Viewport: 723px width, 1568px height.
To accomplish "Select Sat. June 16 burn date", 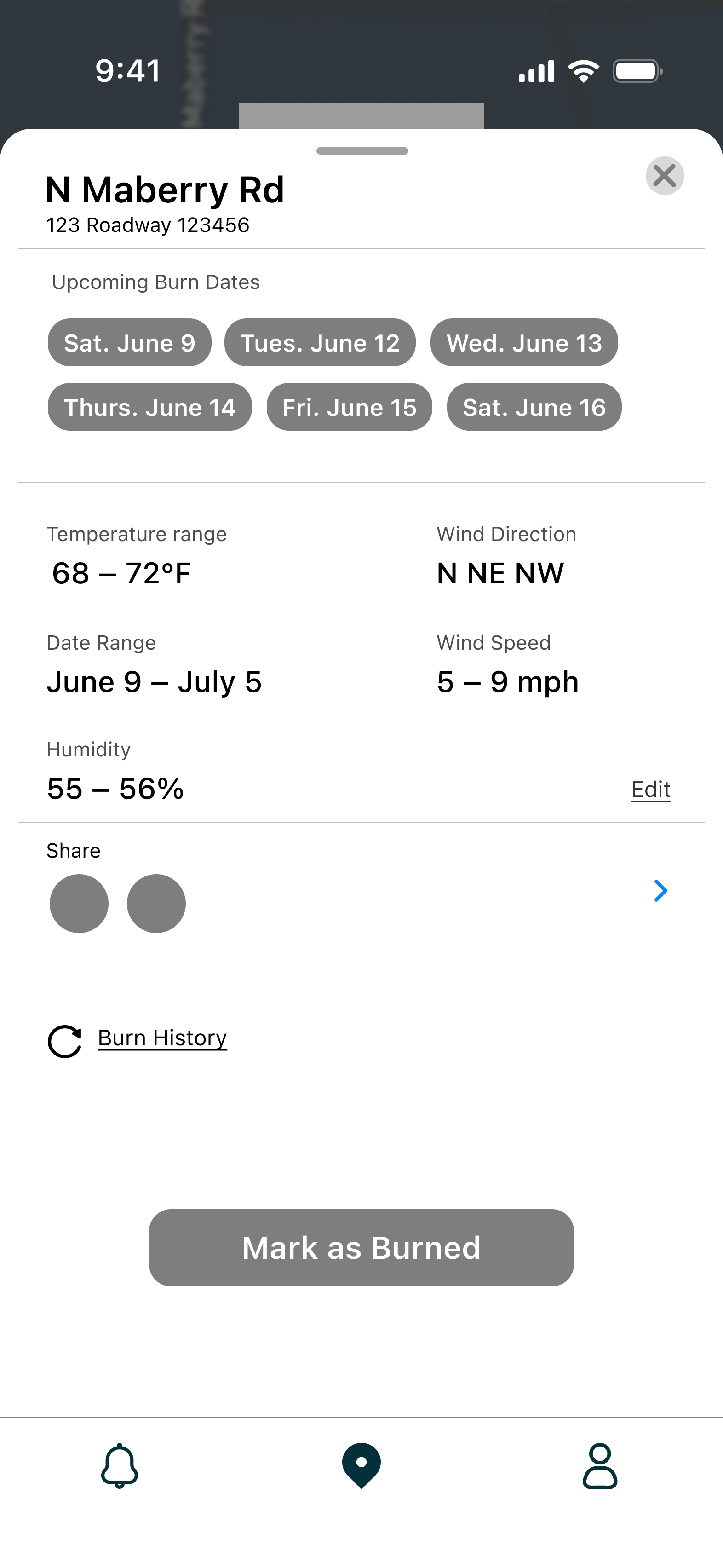I will pyautogui.click(x=534, y=407).
